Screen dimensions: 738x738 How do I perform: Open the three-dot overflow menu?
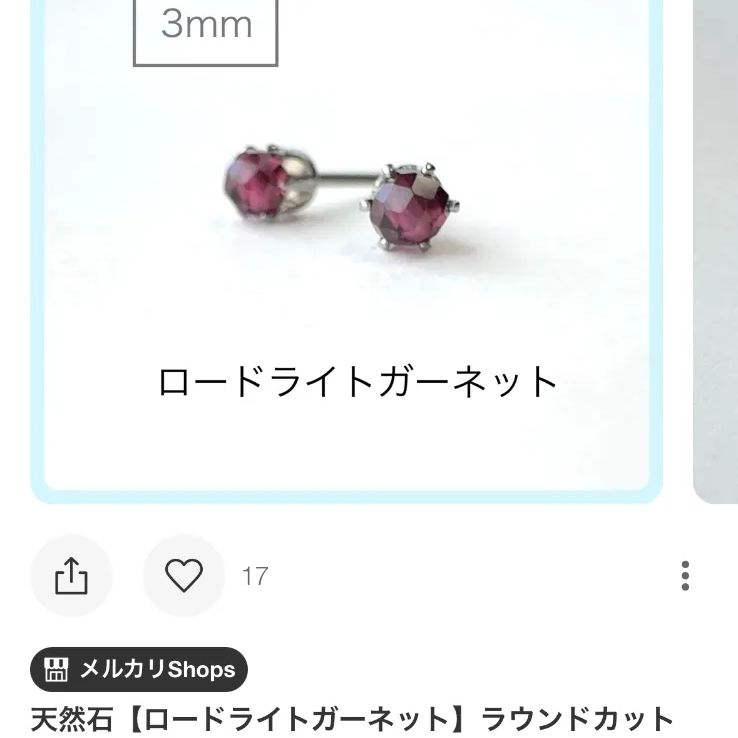[x=685, y=576]
